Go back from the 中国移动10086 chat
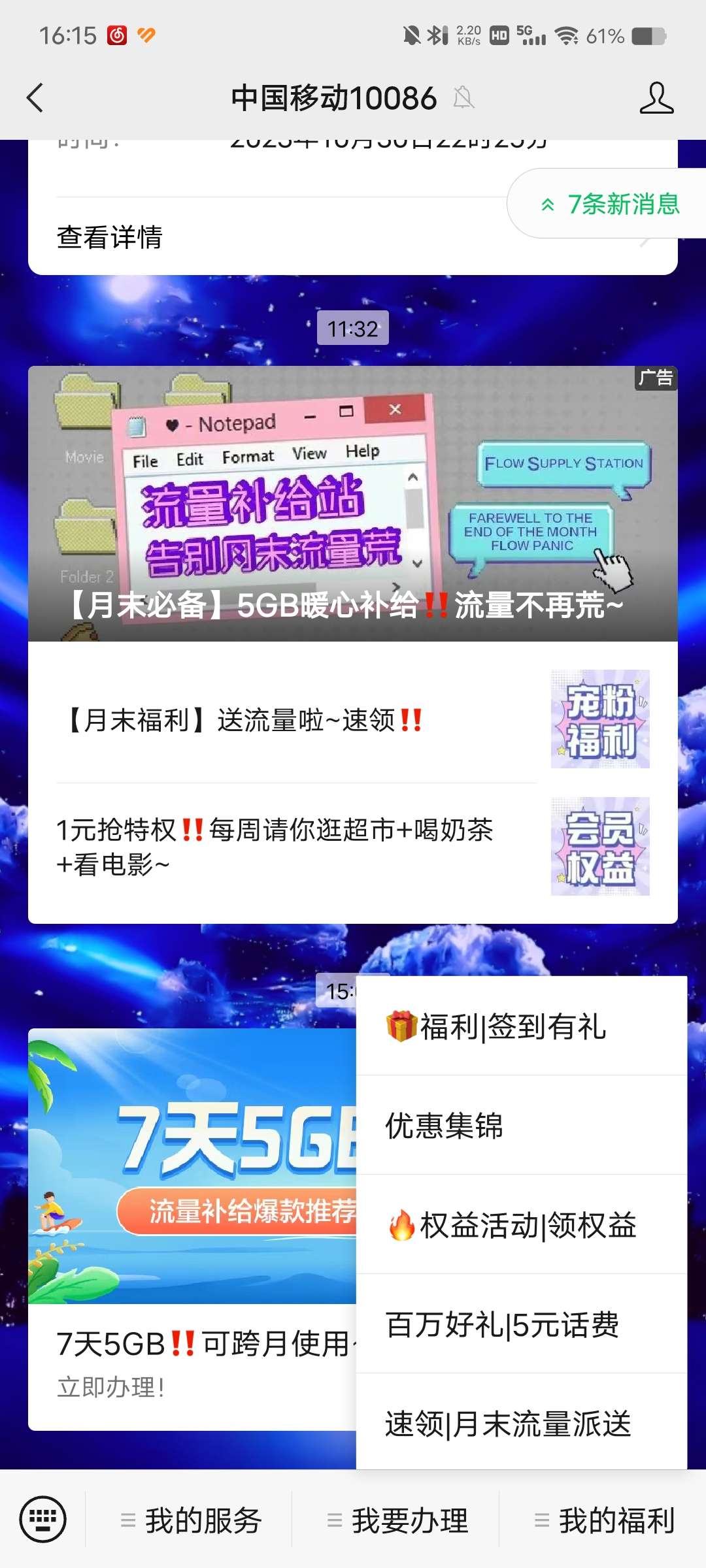The image size is (706, 1568). pos(35,98)
